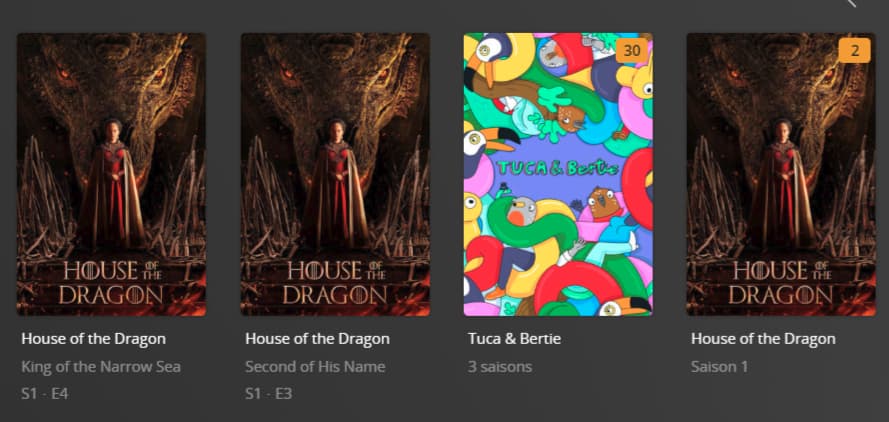Open the Tuca & Bertie show card
This screenshot has height=422, width=889.
[558, 175]
